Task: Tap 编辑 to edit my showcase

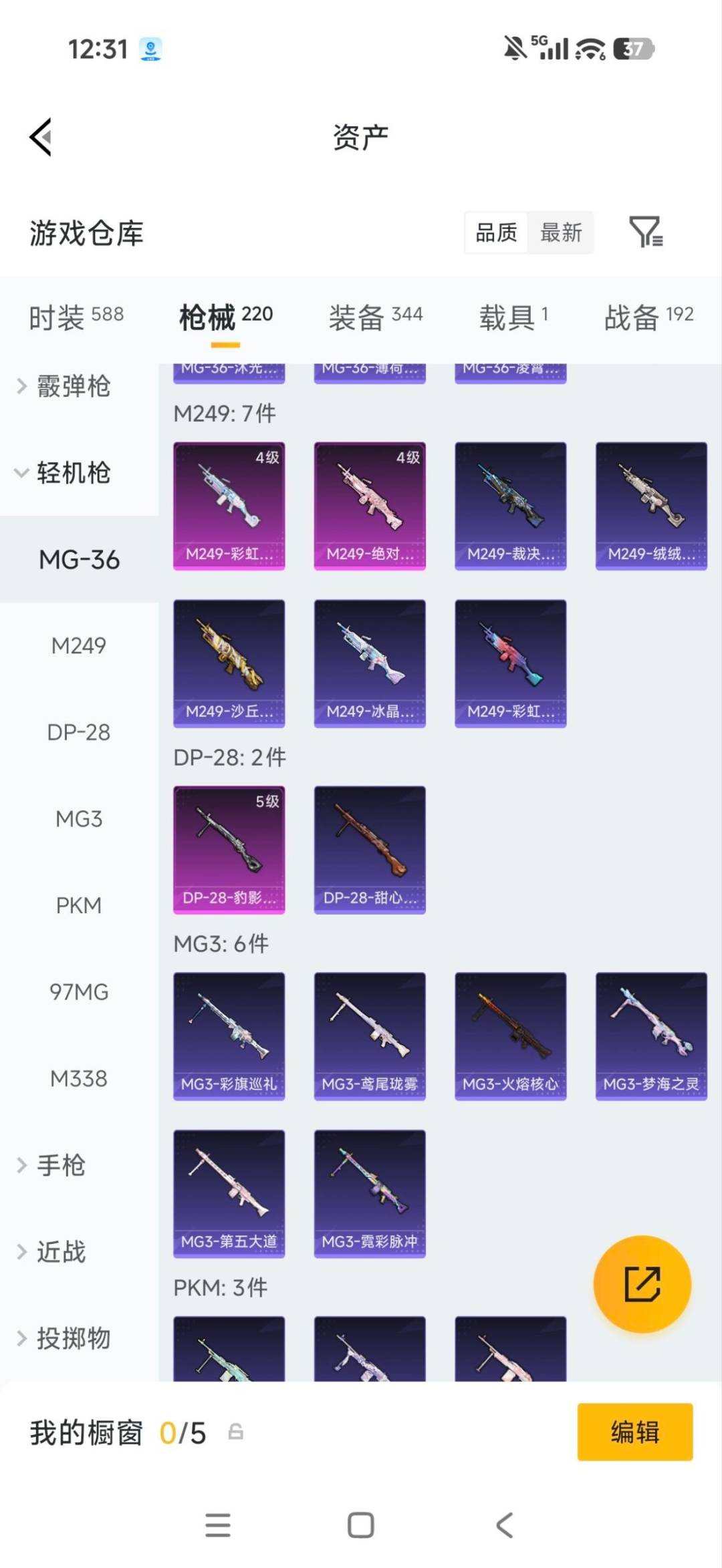Action: coord(635,1432)
